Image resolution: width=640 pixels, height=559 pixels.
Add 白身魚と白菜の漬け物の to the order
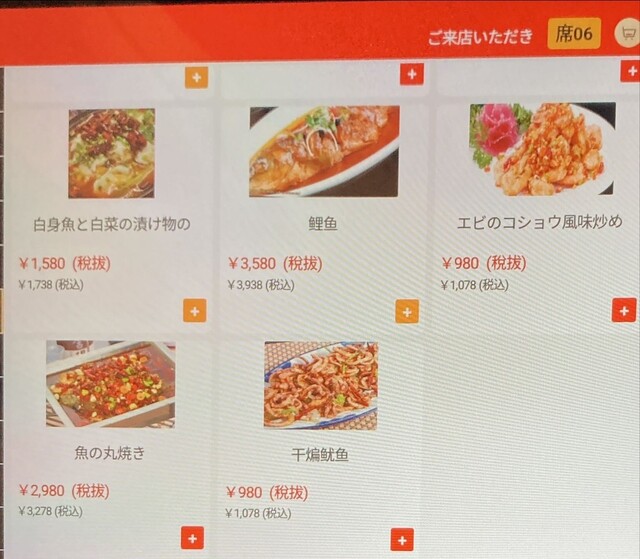tap(194, 311)
